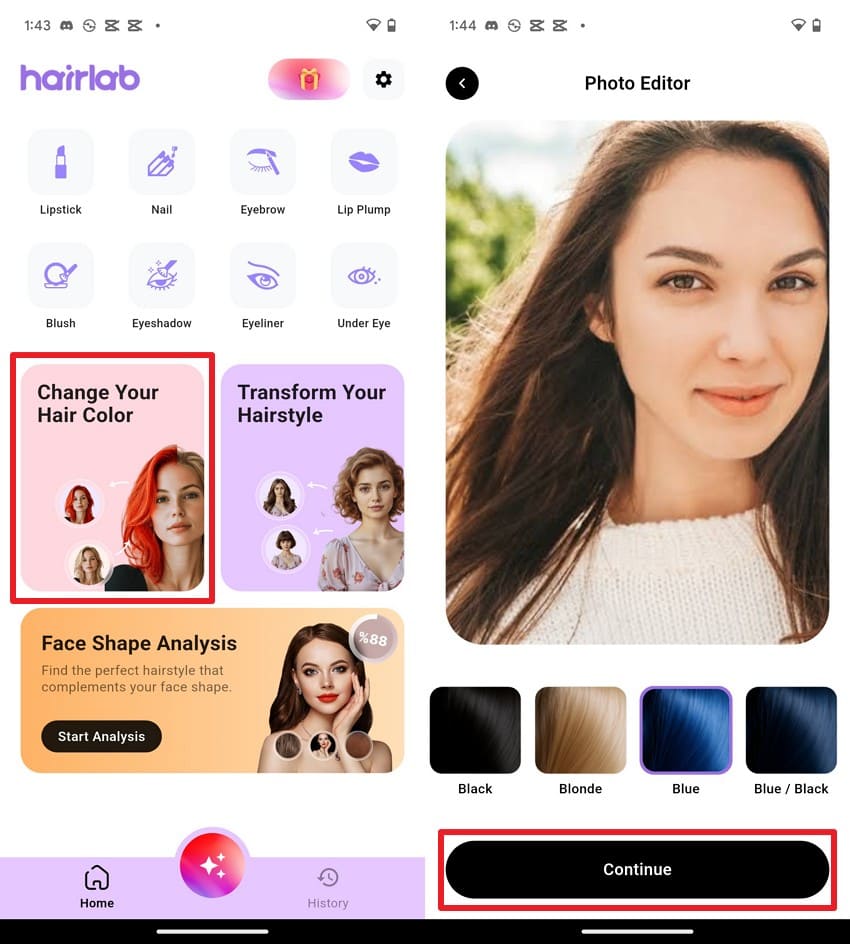Open the gift box offer
Screen dimensions: 850x944
point(308,80)
